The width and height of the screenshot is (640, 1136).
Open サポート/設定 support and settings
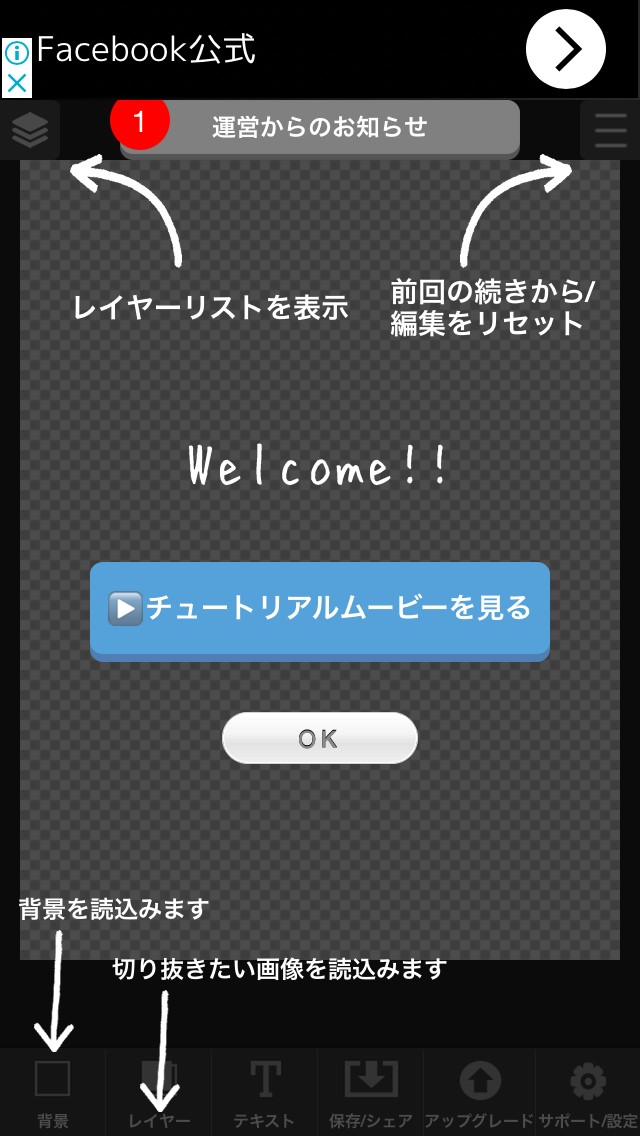pyautogui.click(x=587, y=1092)
